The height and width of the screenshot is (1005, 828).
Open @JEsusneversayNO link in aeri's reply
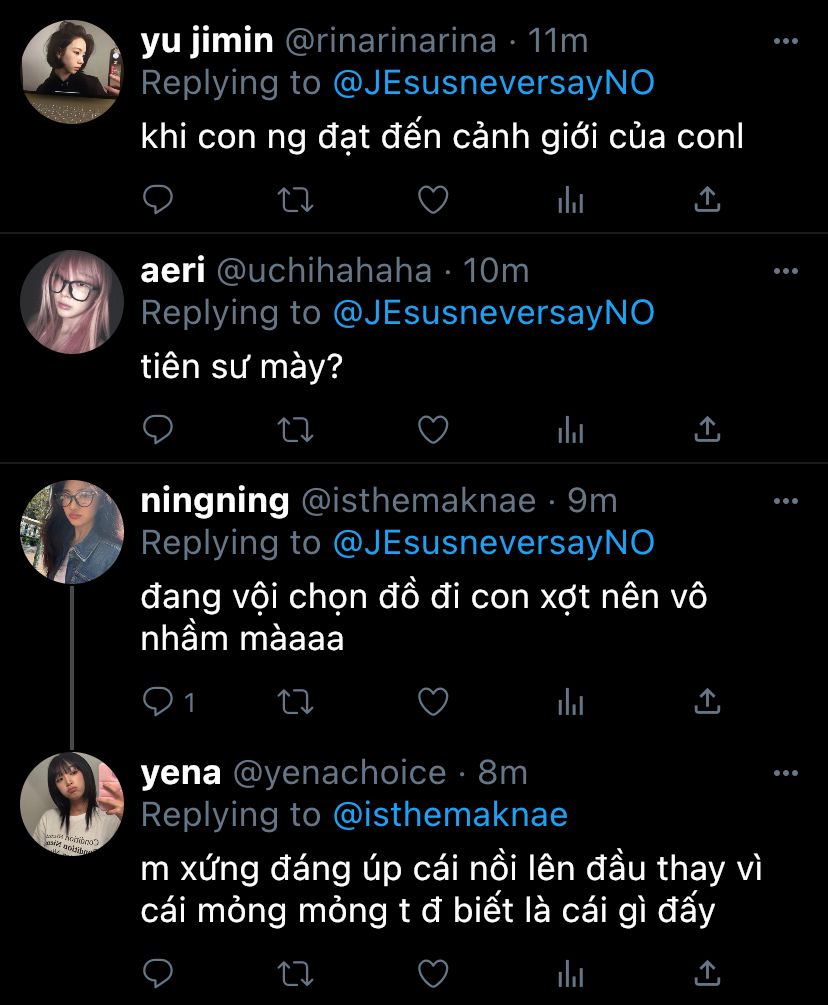492,313
